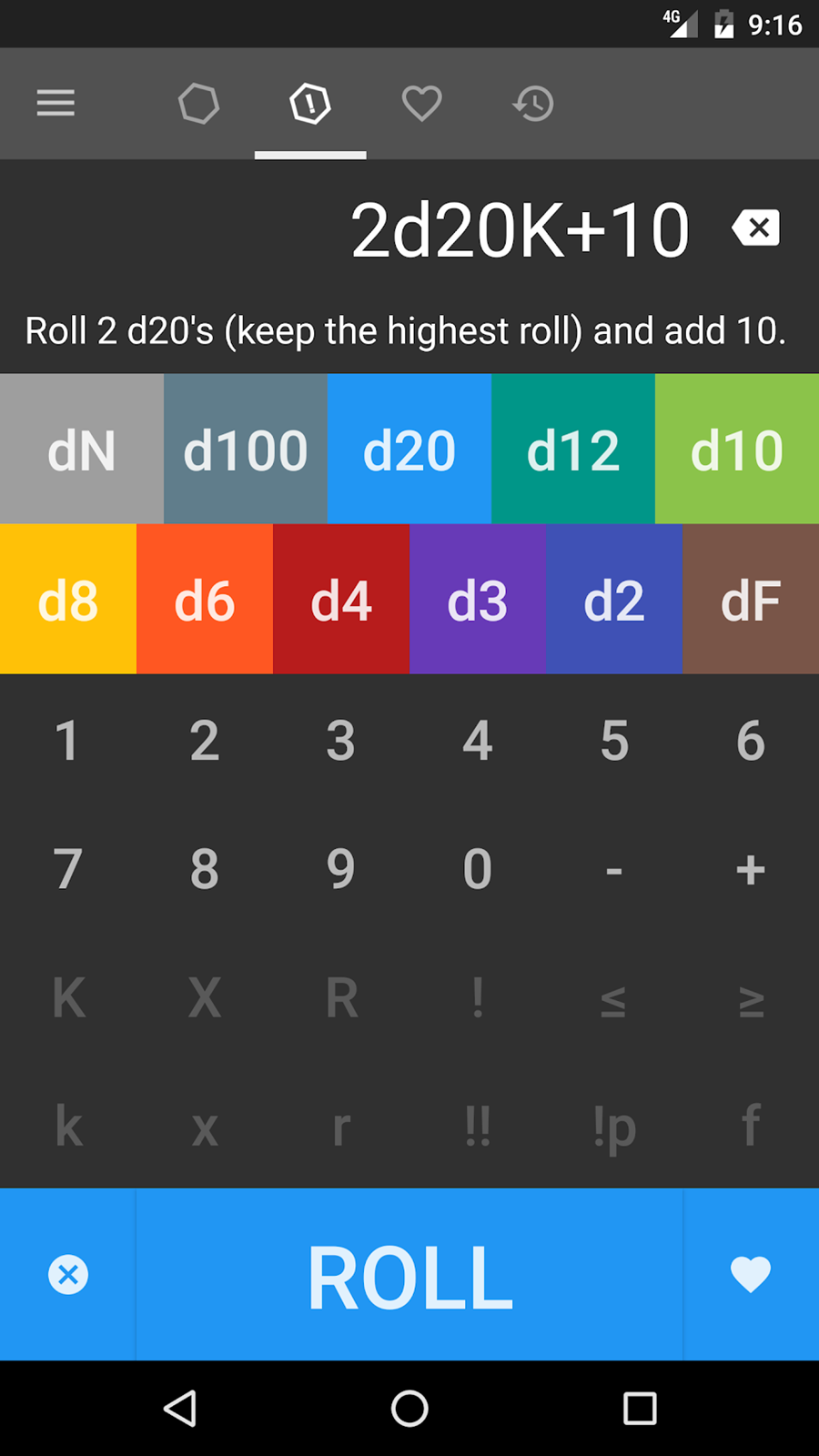Tap the minus key
Image resolution: width=819 pixels, height=1456 pixels.
(x=614, y=869)
